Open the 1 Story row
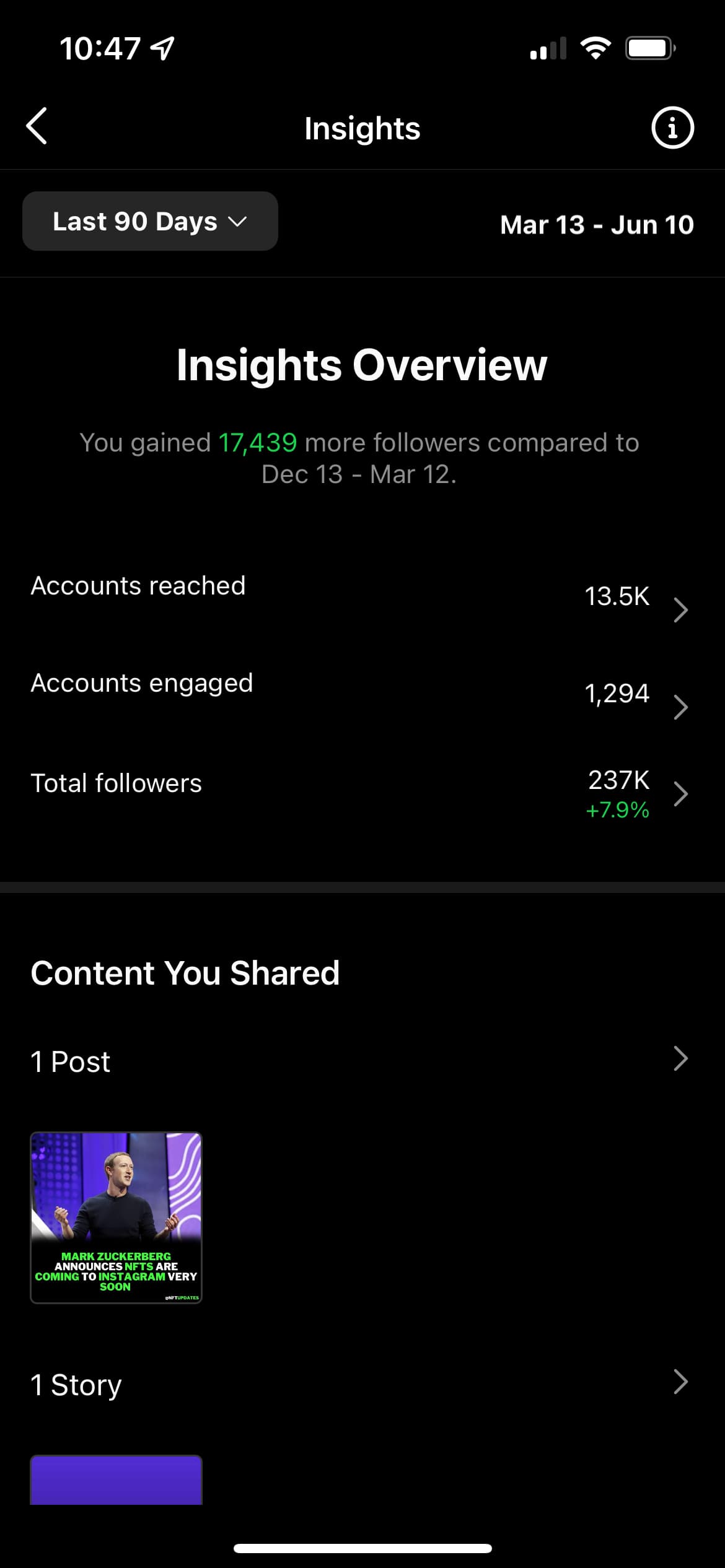Image resolution: width=725 pixels, height=1568 pixels. (x=362, y=1384)
